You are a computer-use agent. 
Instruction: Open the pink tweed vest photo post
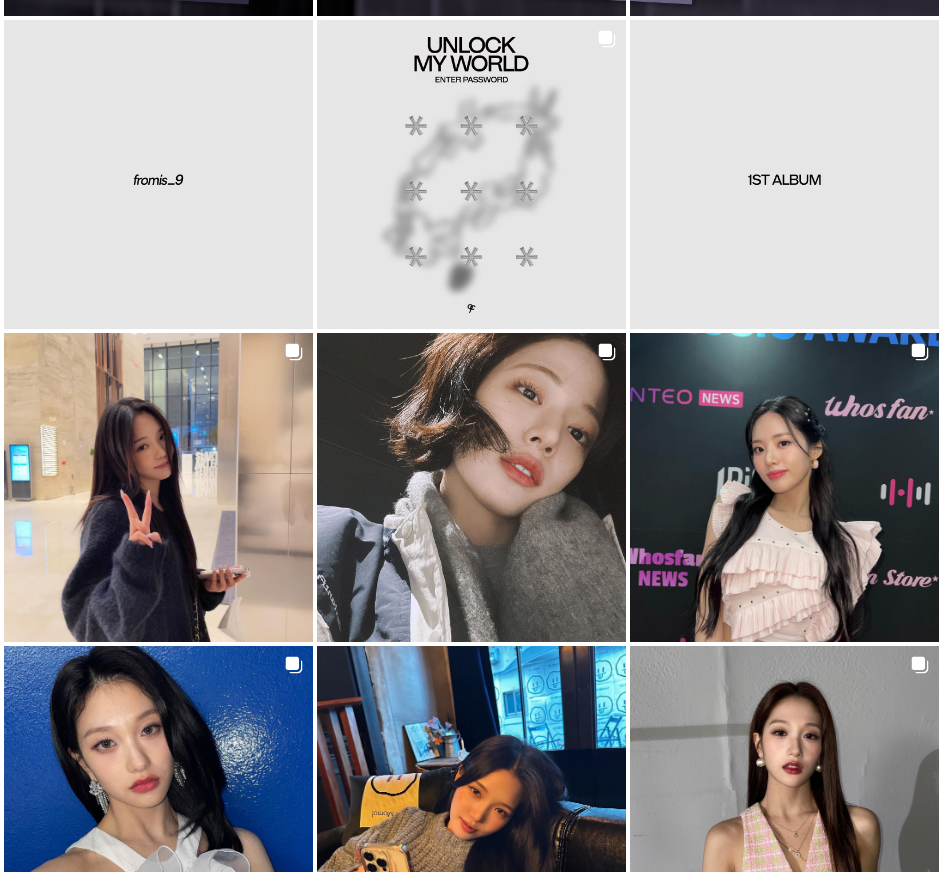click(784, 758)
